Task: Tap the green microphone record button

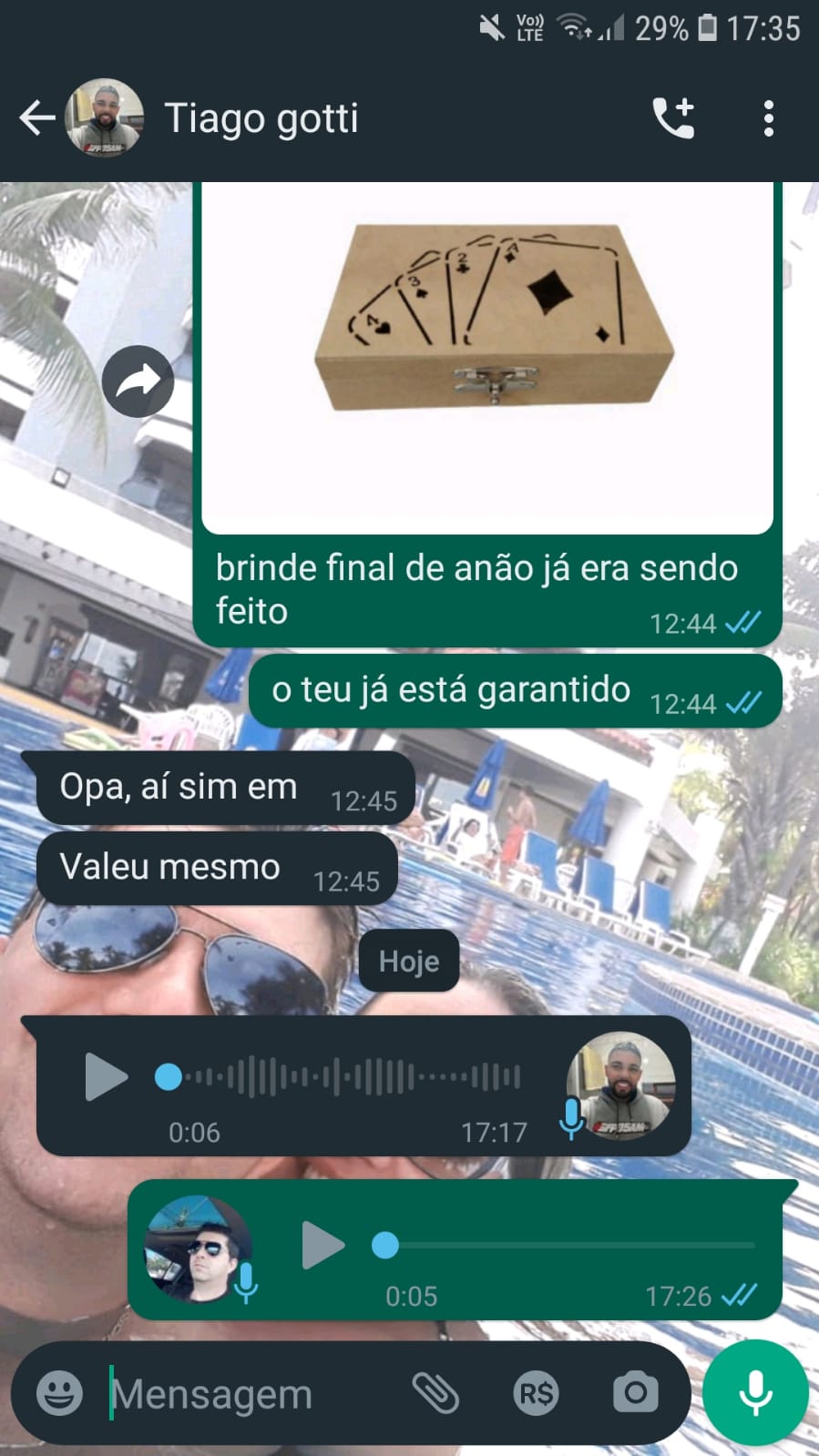Action: click(x=755, y=1393)
